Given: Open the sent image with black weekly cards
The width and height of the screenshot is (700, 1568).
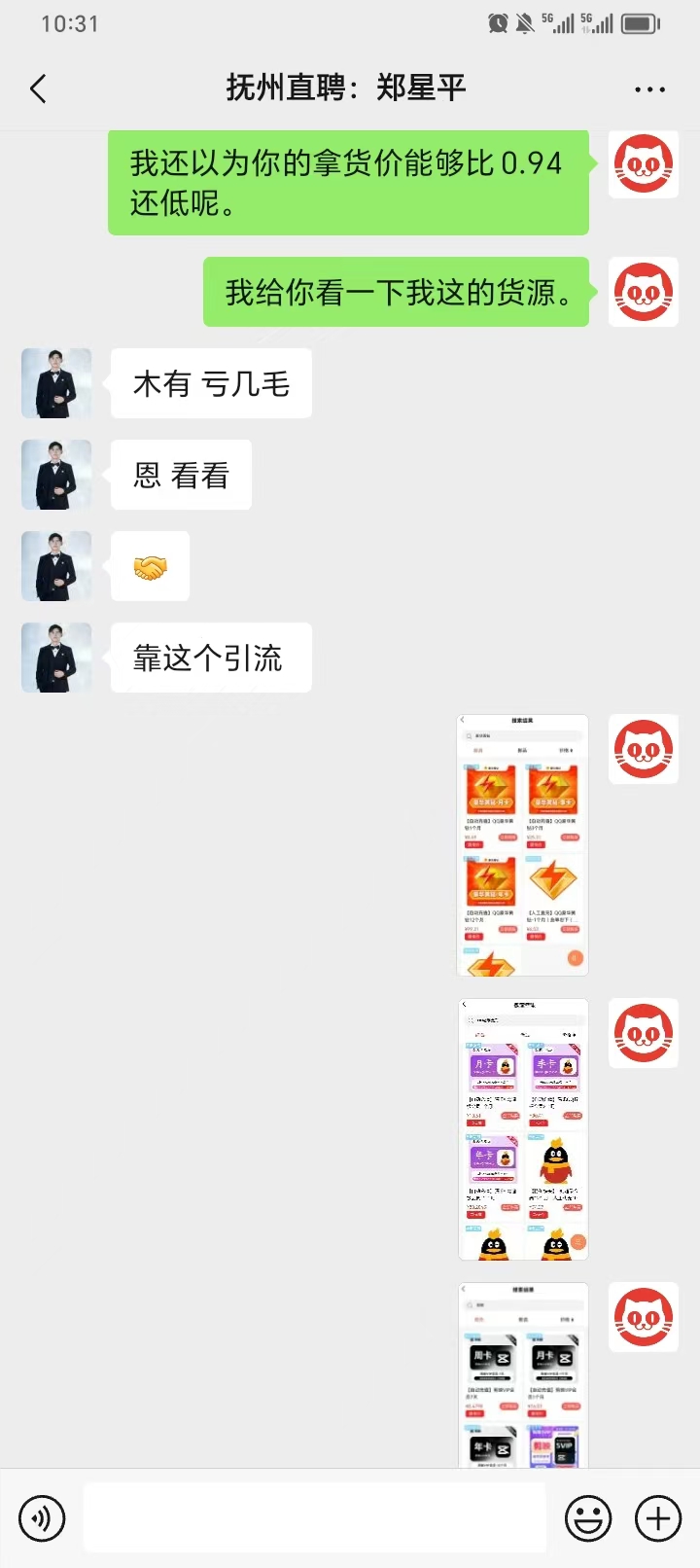Looking at the screenshot, I should 523,1374.
